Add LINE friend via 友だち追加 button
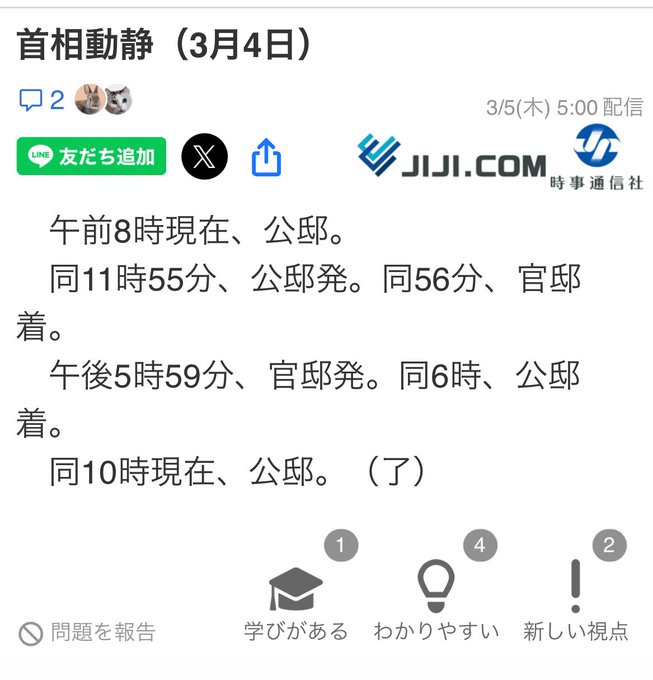 point(91,156)
